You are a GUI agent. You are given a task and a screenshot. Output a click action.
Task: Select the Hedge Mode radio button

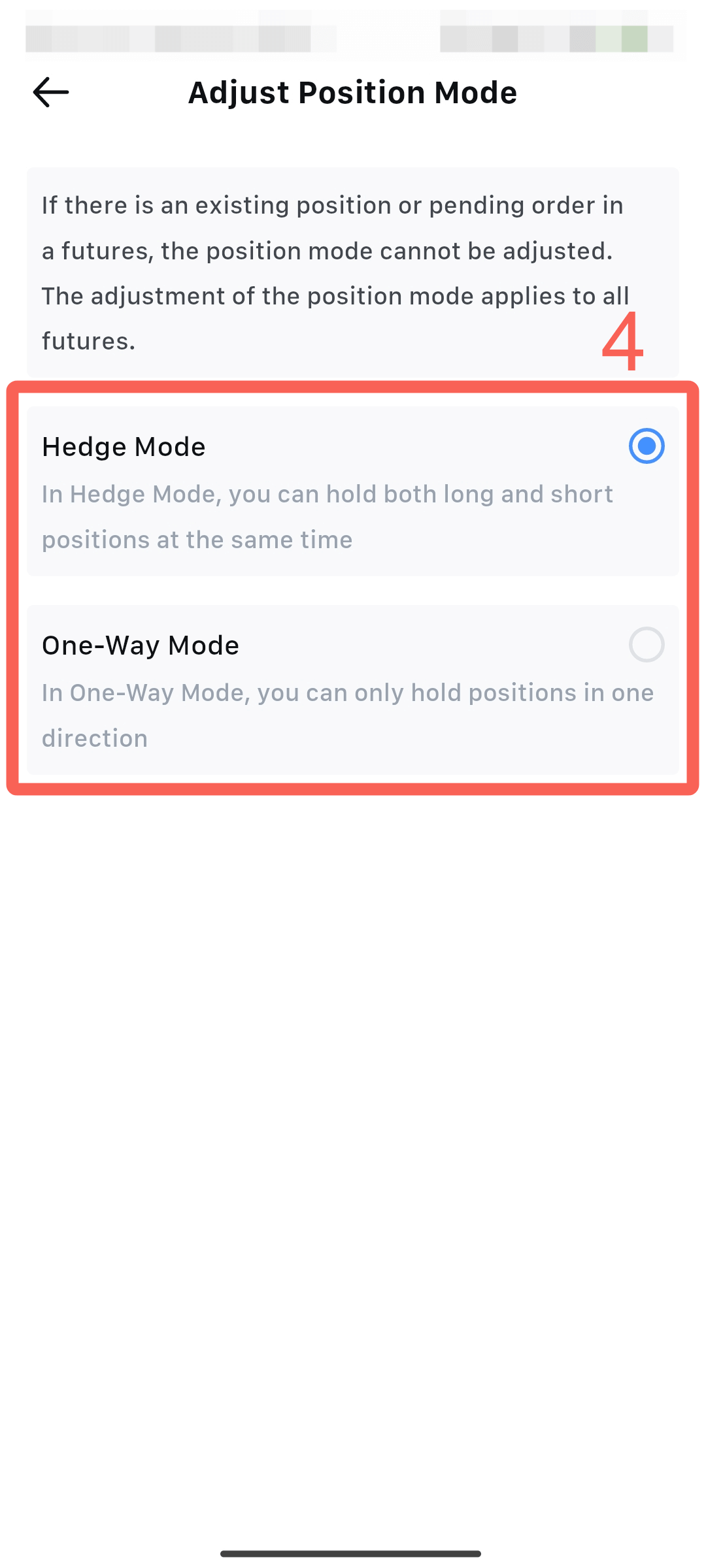[x=647, y=446]
